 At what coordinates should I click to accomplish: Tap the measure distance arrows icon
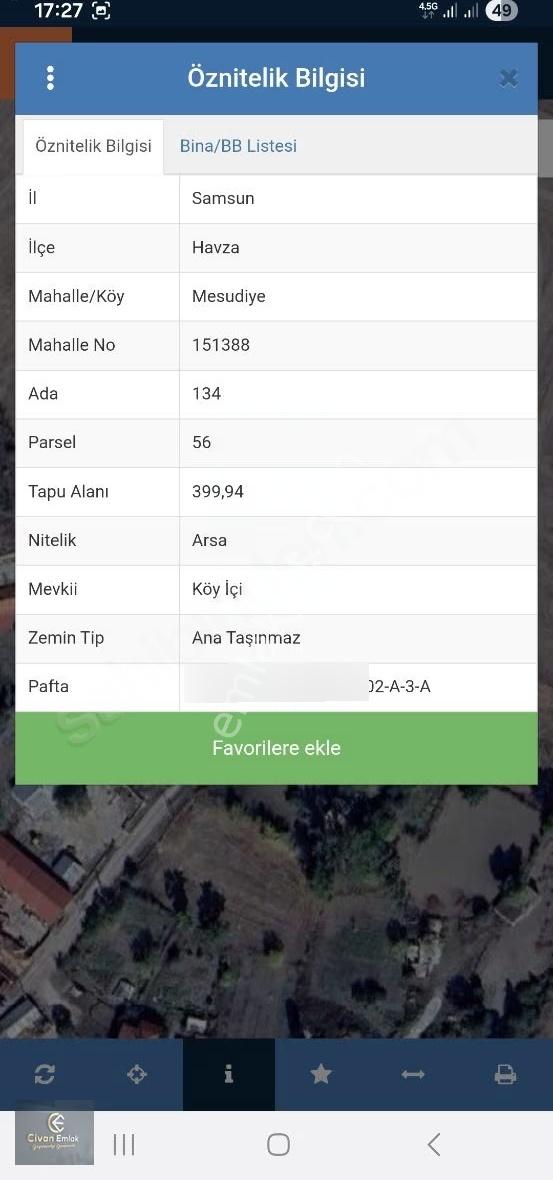(x=412, y=1075)
